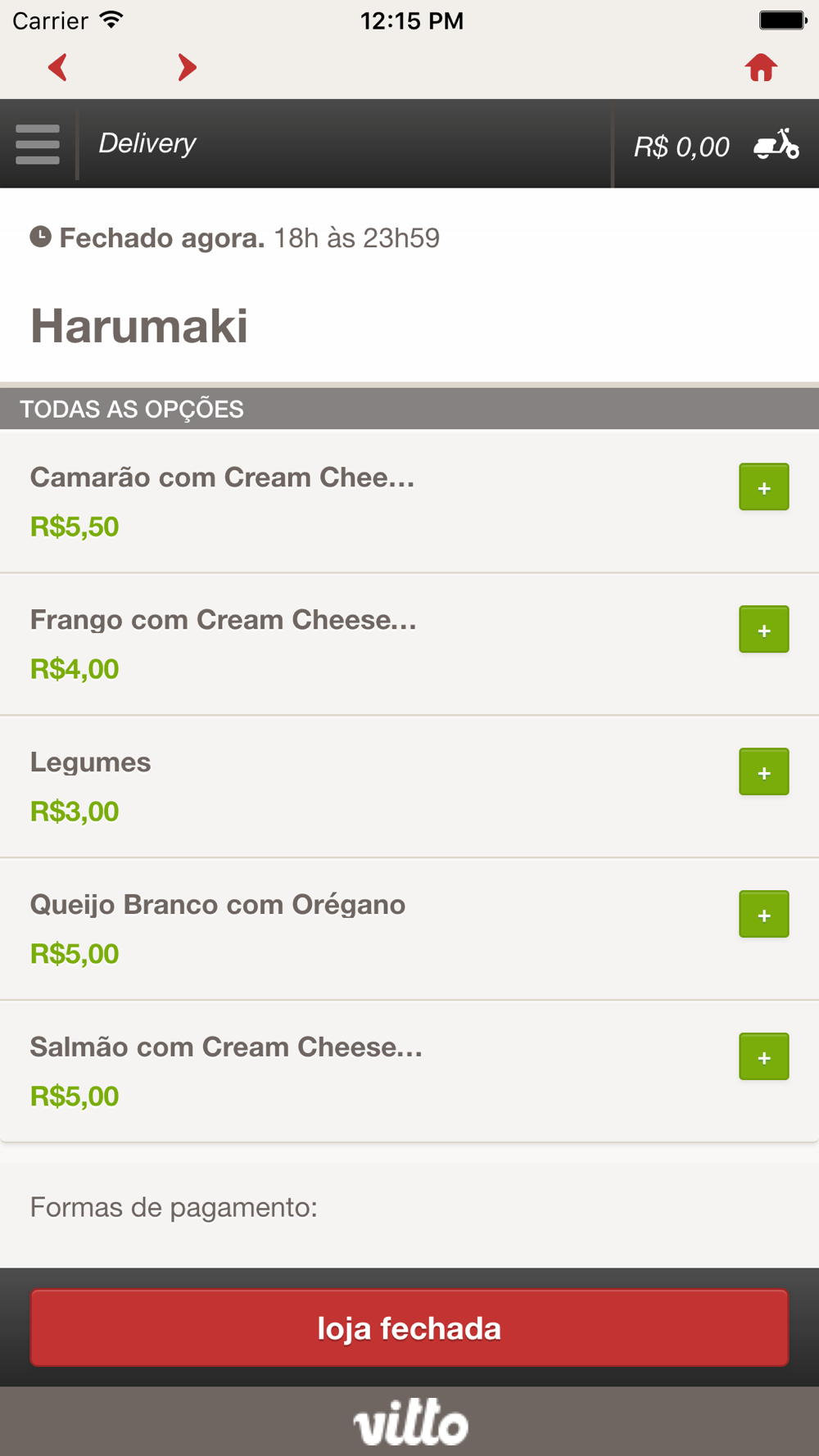The image size is (819, 1456).
Task: Add Queijo Branco com Orégano harumaki
Action: pos(764,915)
